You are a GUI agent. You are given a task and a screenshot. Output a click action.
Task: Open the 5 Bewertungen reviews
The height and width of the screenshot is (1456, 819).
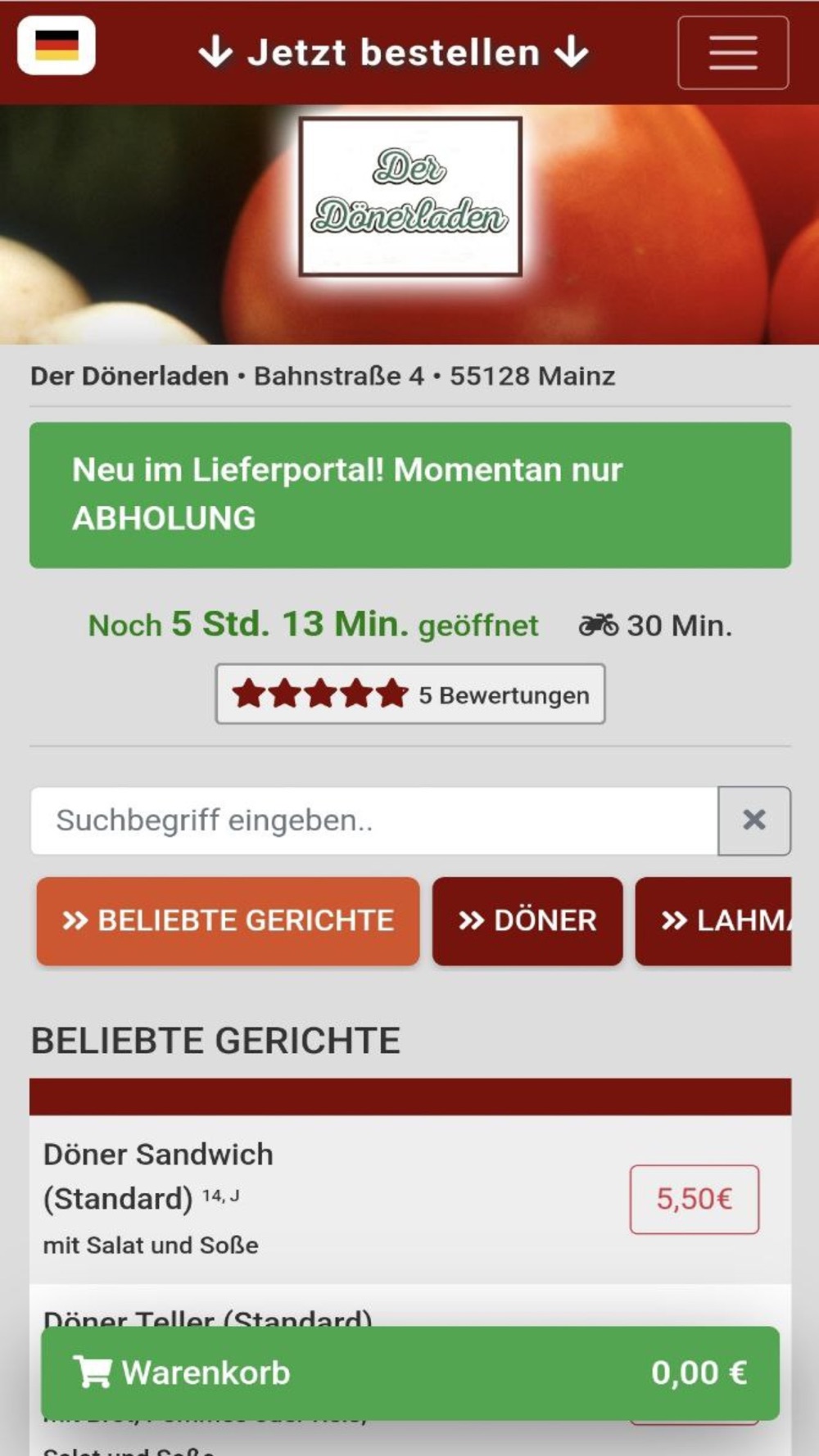point(410,694)
